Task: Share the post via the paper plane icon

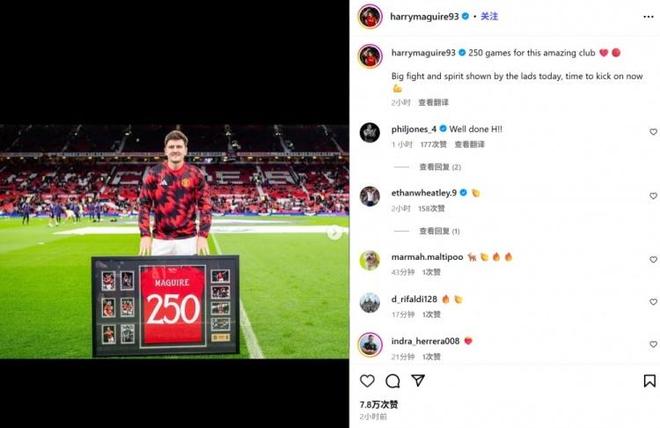Action: [418, 381]
